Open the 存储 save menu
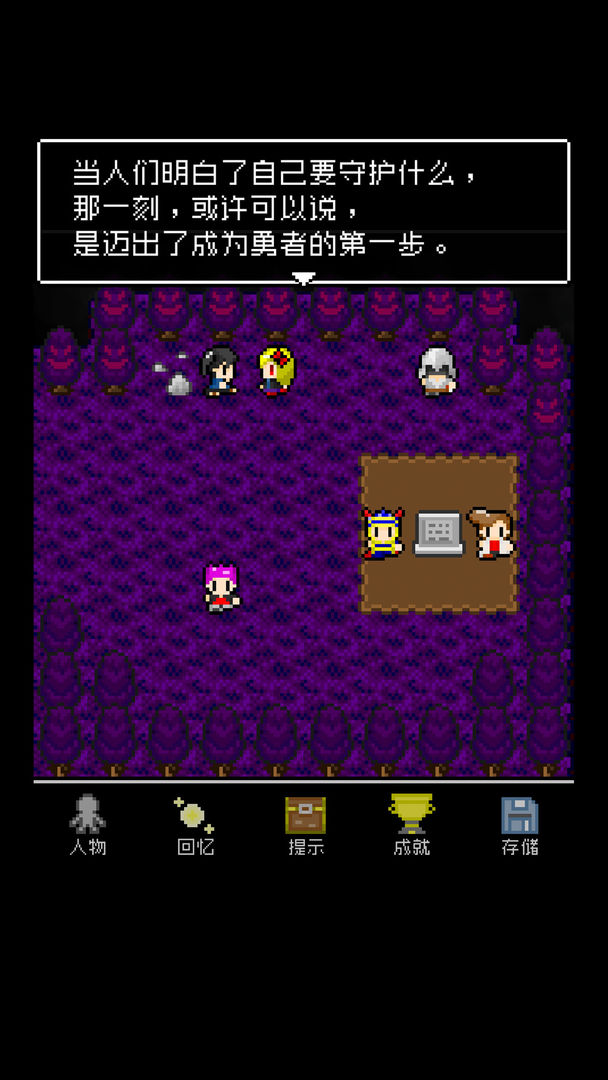 519,825
